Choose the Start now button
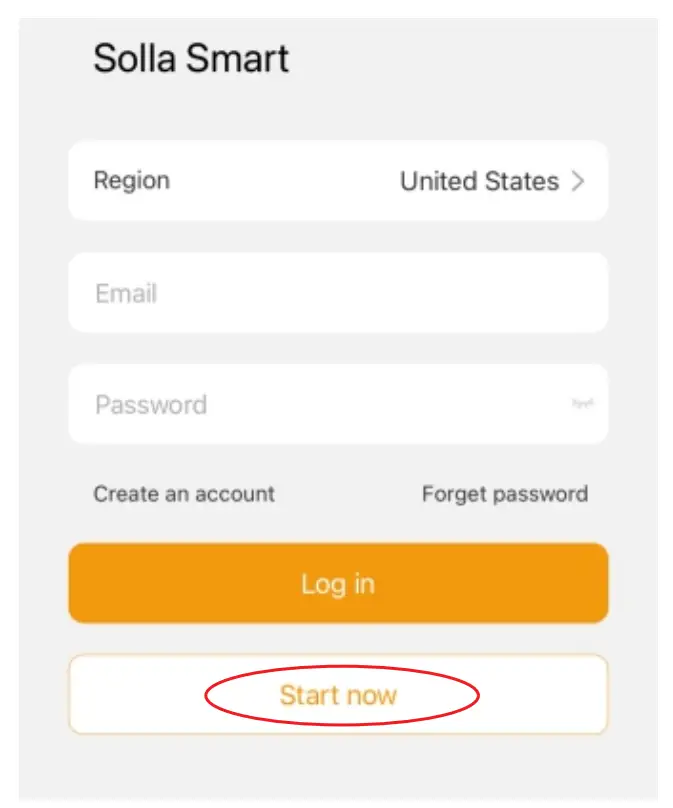The height and width of the screenshot is (808, 673). 338,695
